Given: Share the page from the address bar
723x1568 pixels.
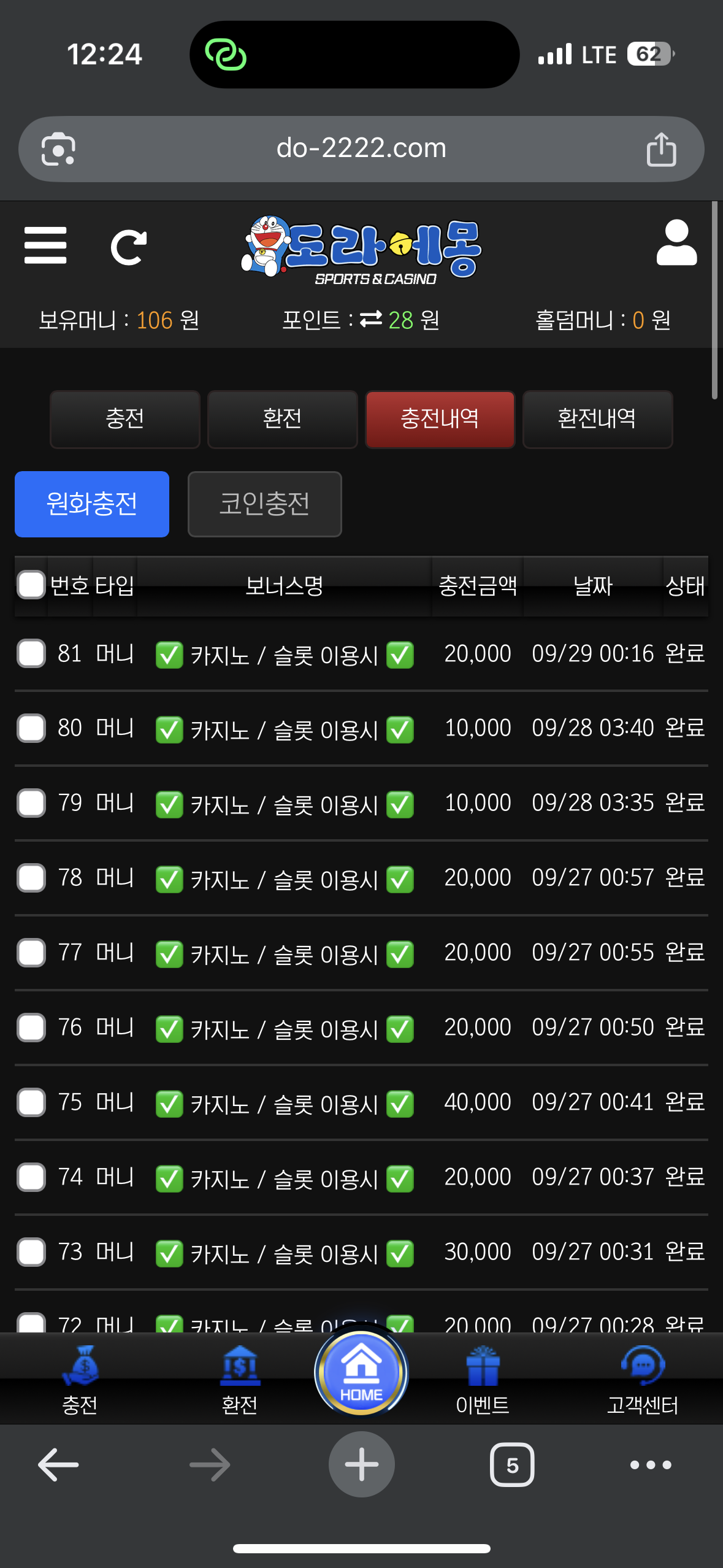Looking at the screenshot, I should point(661,149).
